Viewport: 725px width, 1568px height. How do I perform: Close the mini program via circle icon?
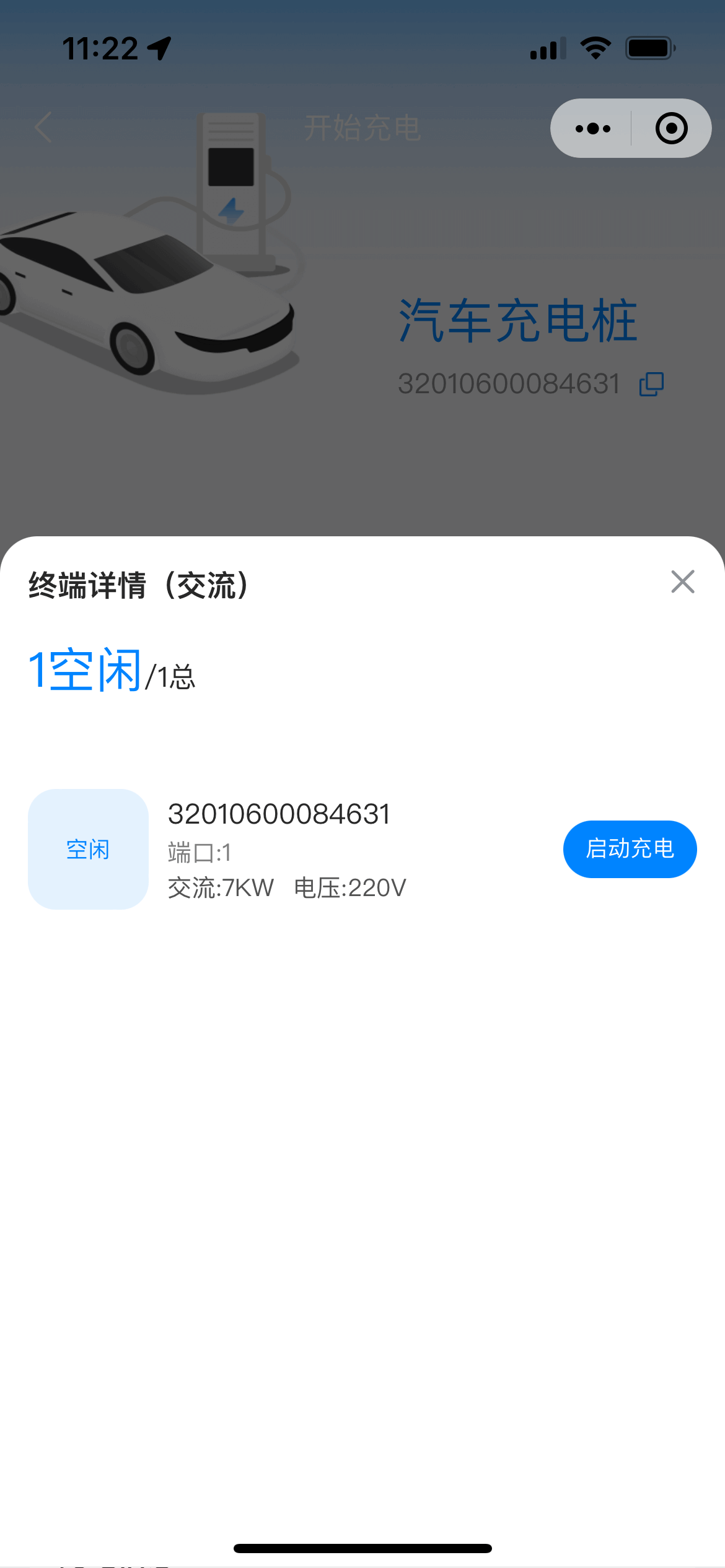[x=671, y=129]
